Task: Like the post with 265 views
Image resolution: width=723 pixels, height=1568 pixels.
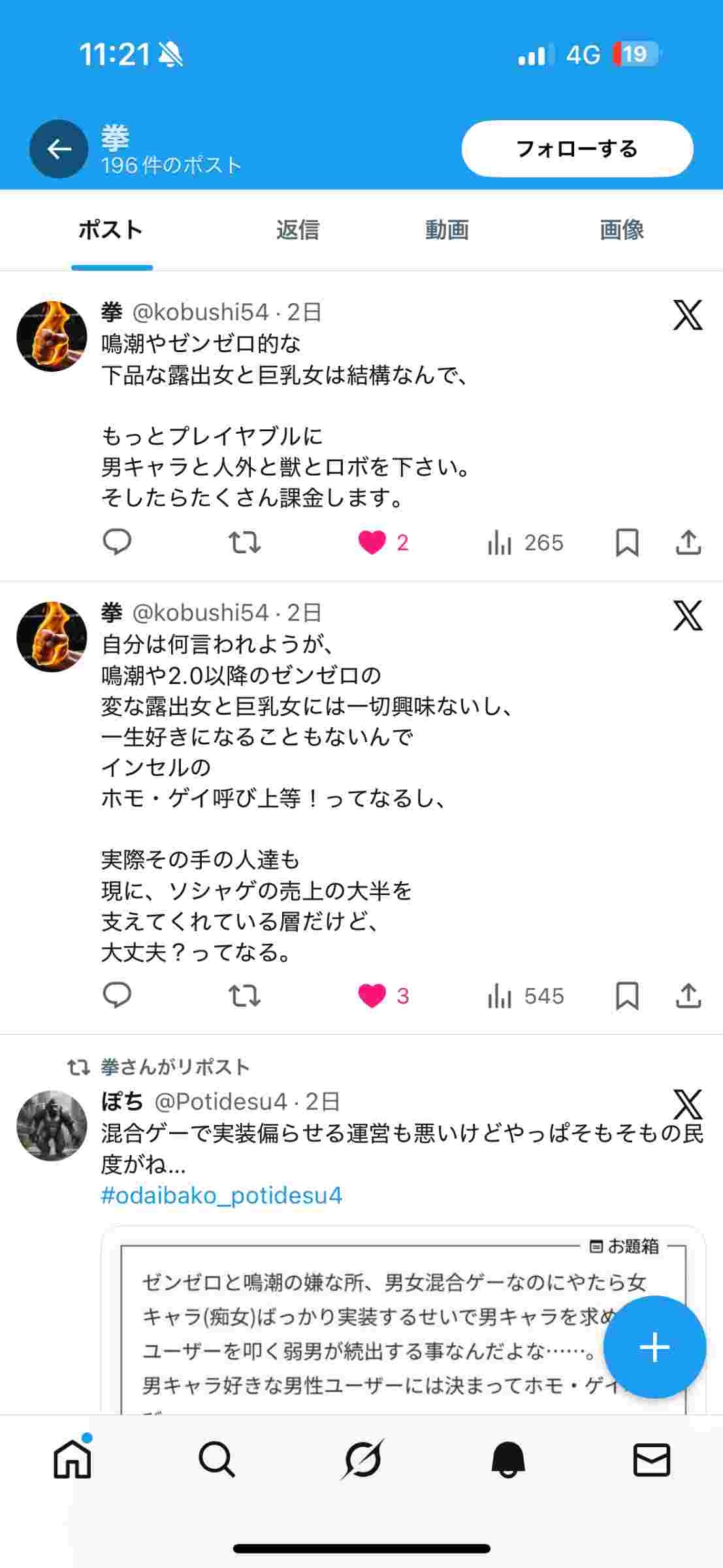Action: tap(372, 543)
